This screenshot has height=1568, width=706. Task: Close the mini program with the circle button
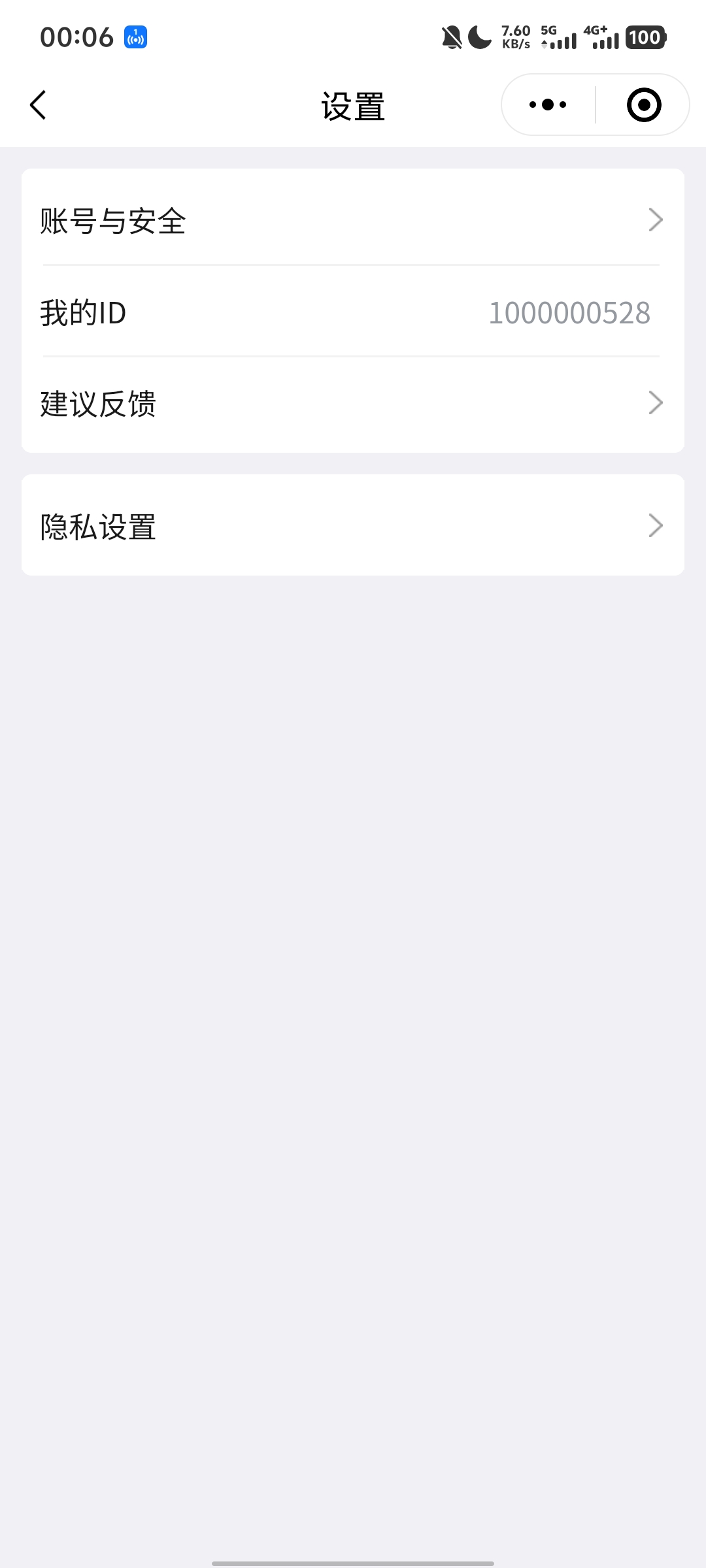pyautogui.click(x=644, y=105)
